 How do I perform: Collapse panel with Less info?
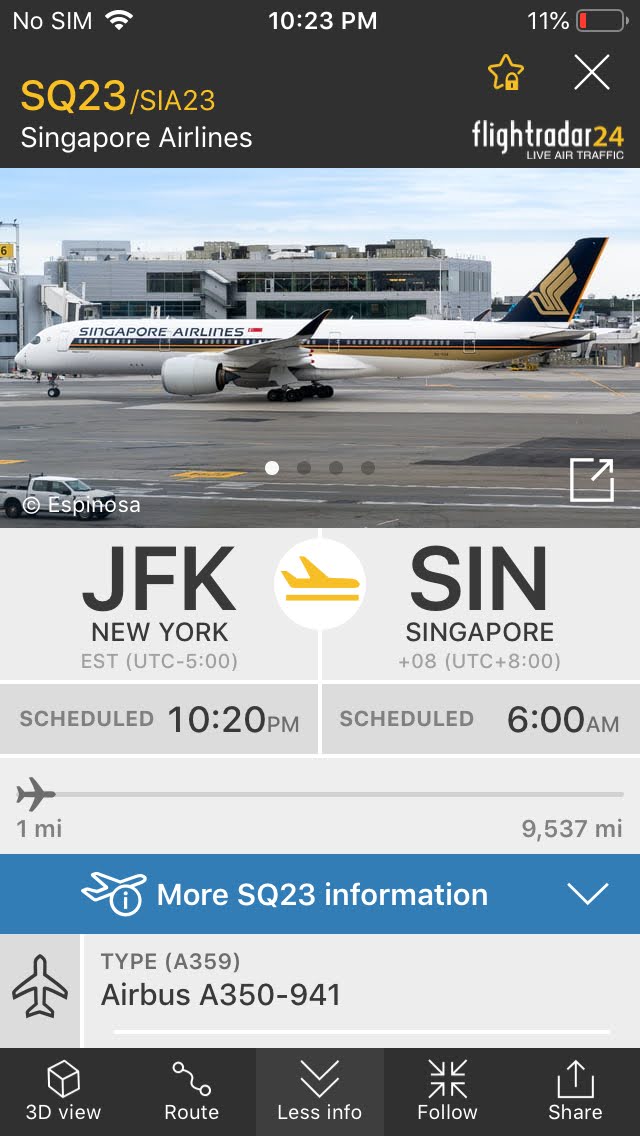click(x=320, y=1091)
